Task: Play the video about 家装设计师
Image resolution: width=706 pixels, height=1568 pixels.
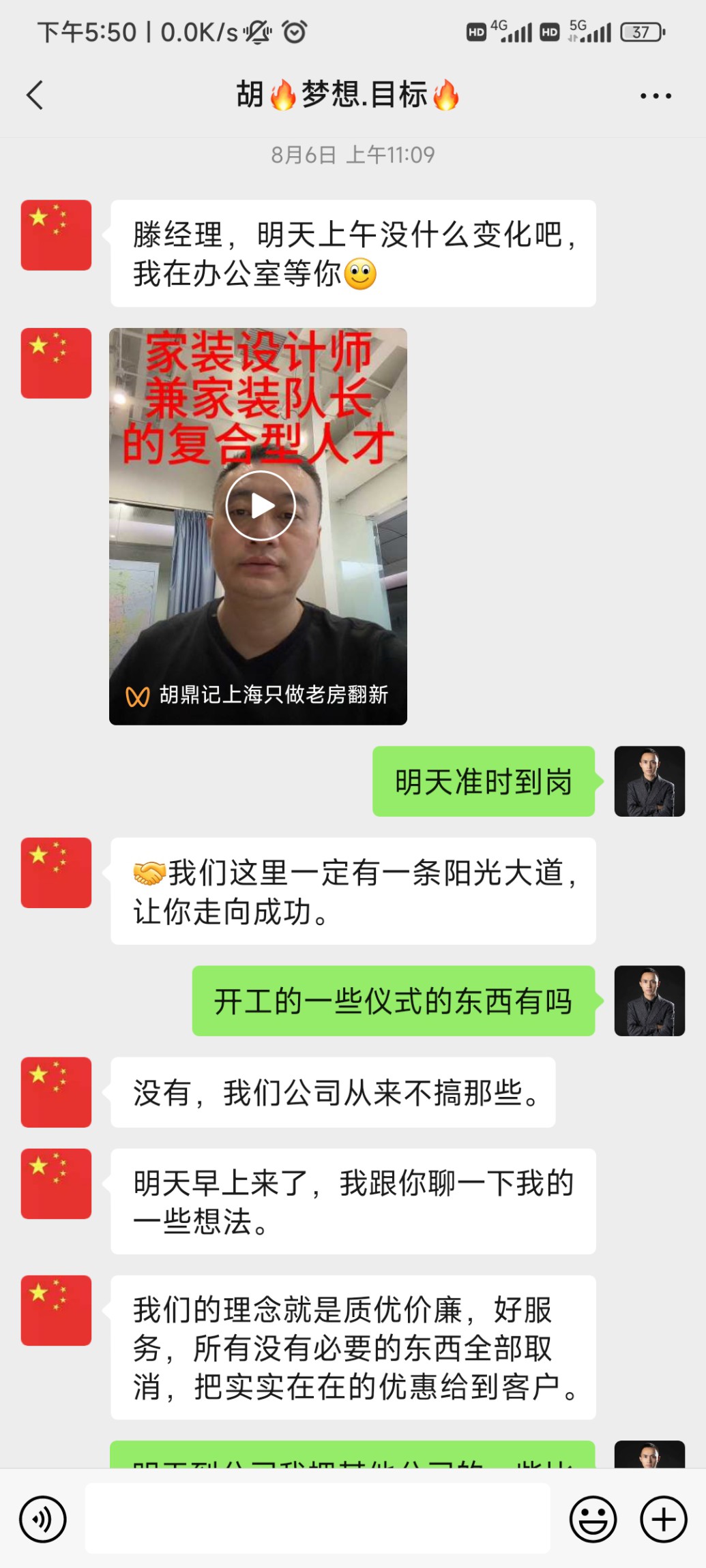Action: coord(260,506)
